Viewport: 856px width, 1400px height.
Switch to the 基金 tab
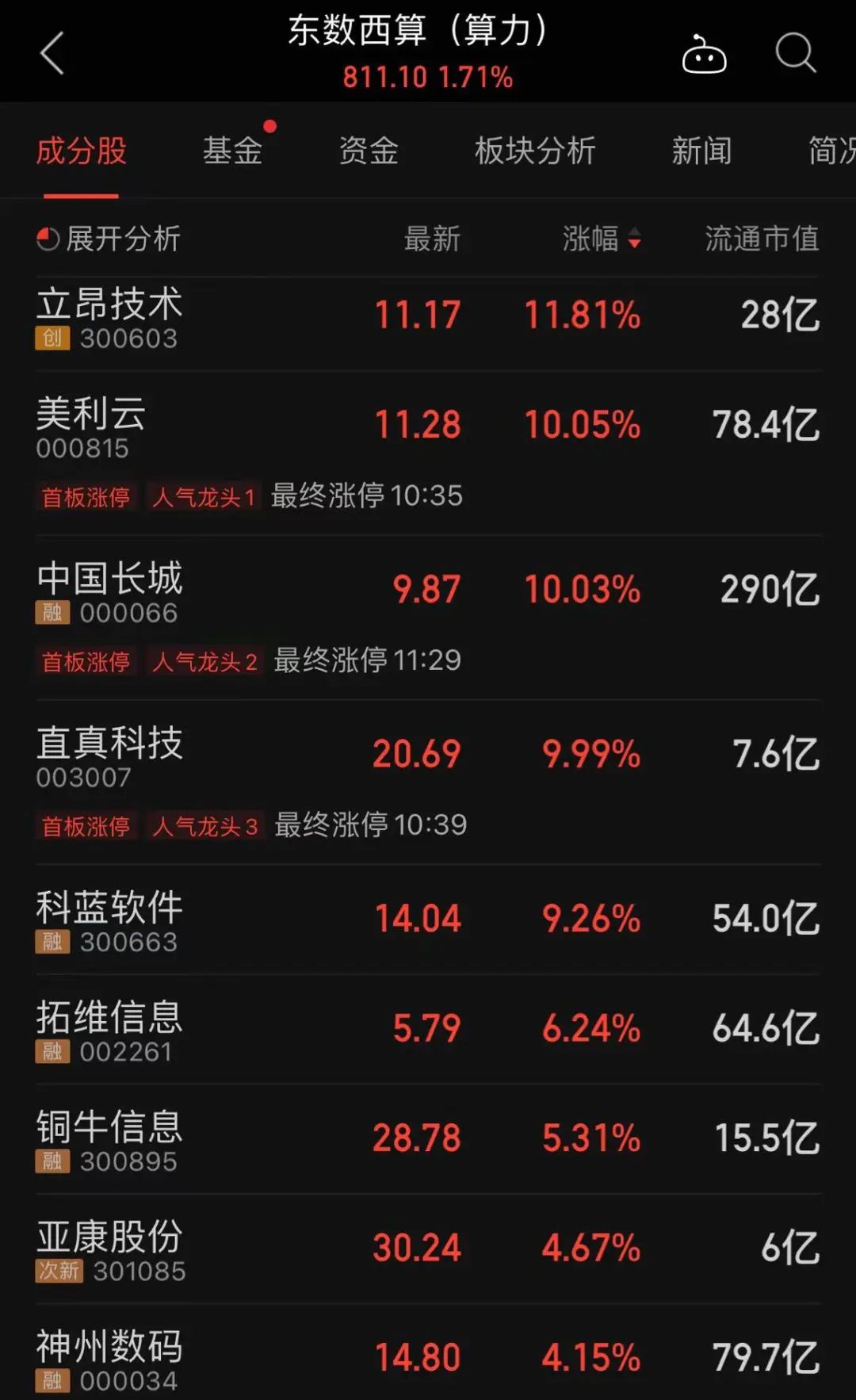232,151
